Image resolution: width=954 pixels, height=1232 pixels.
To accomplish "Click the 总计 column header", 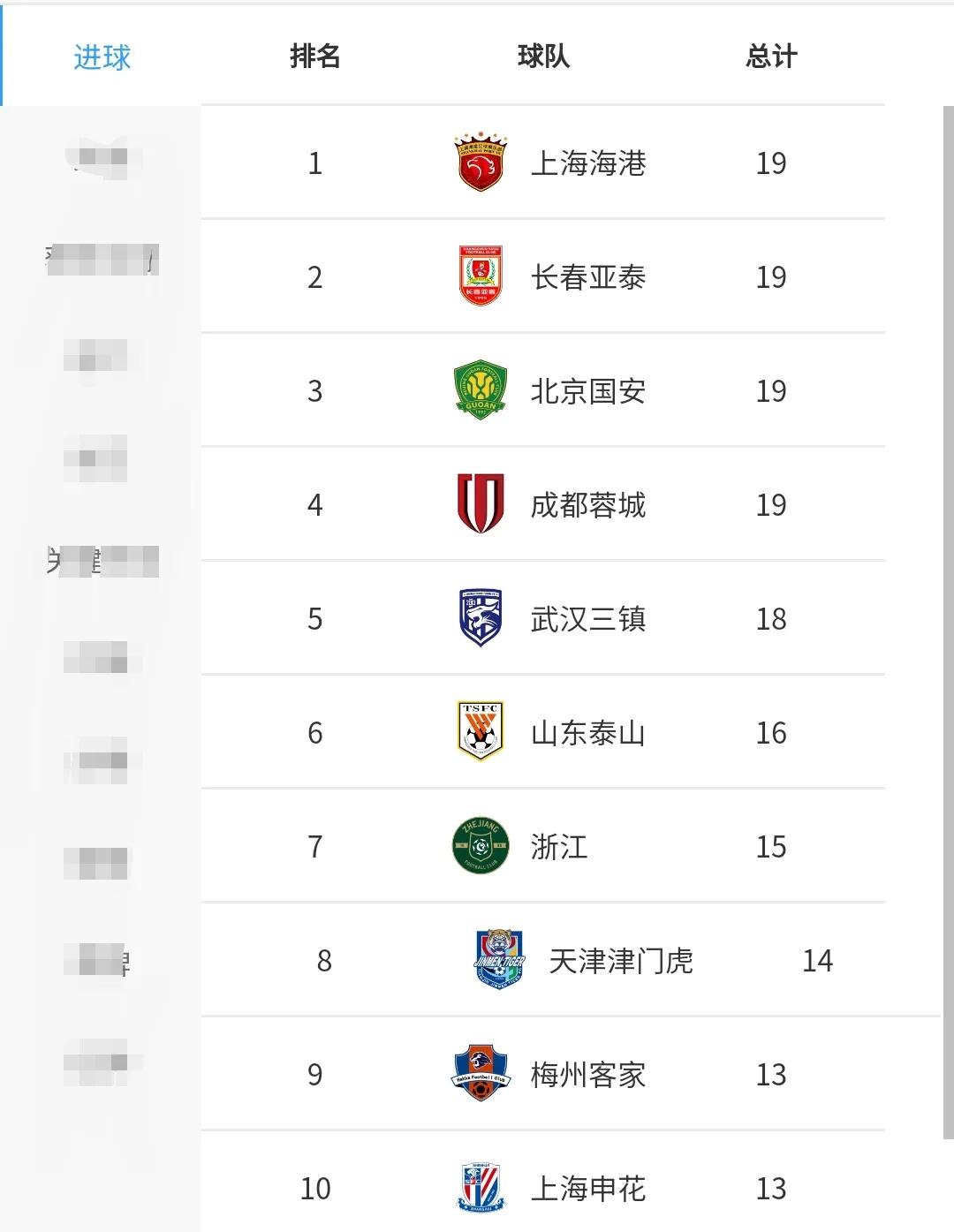I will [770, 57].
